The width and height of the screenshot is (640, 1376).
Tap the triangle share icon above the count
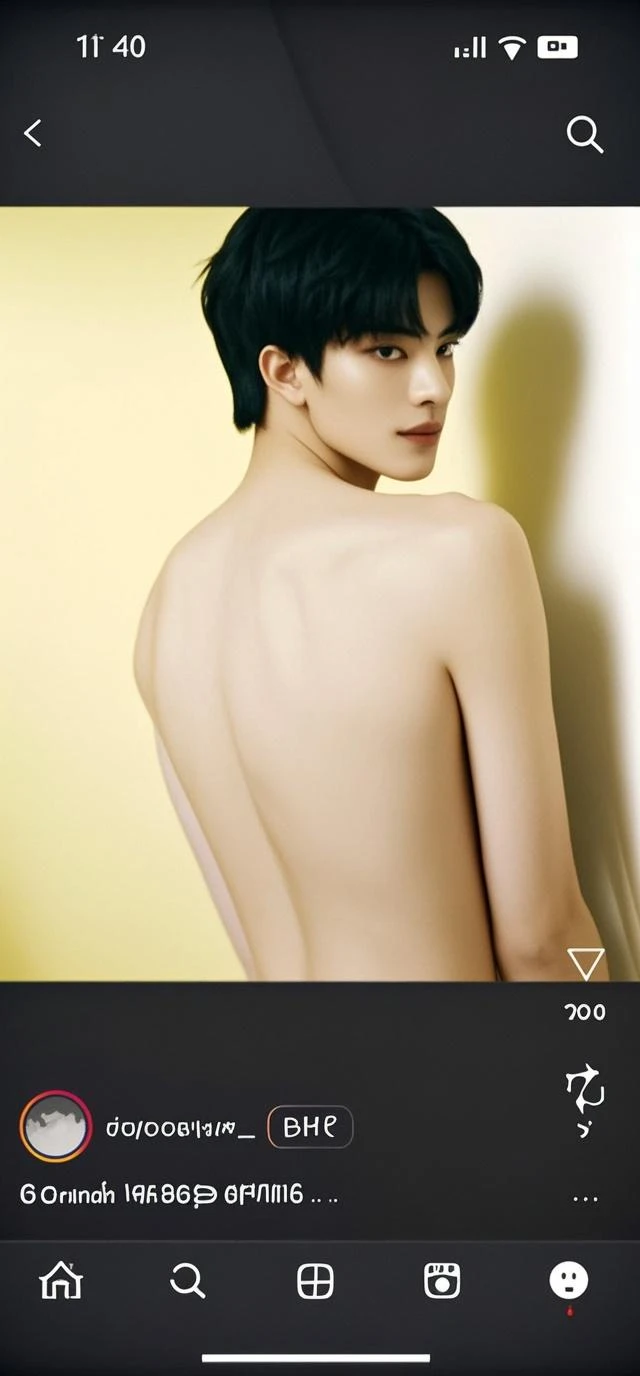coord(585,964)
